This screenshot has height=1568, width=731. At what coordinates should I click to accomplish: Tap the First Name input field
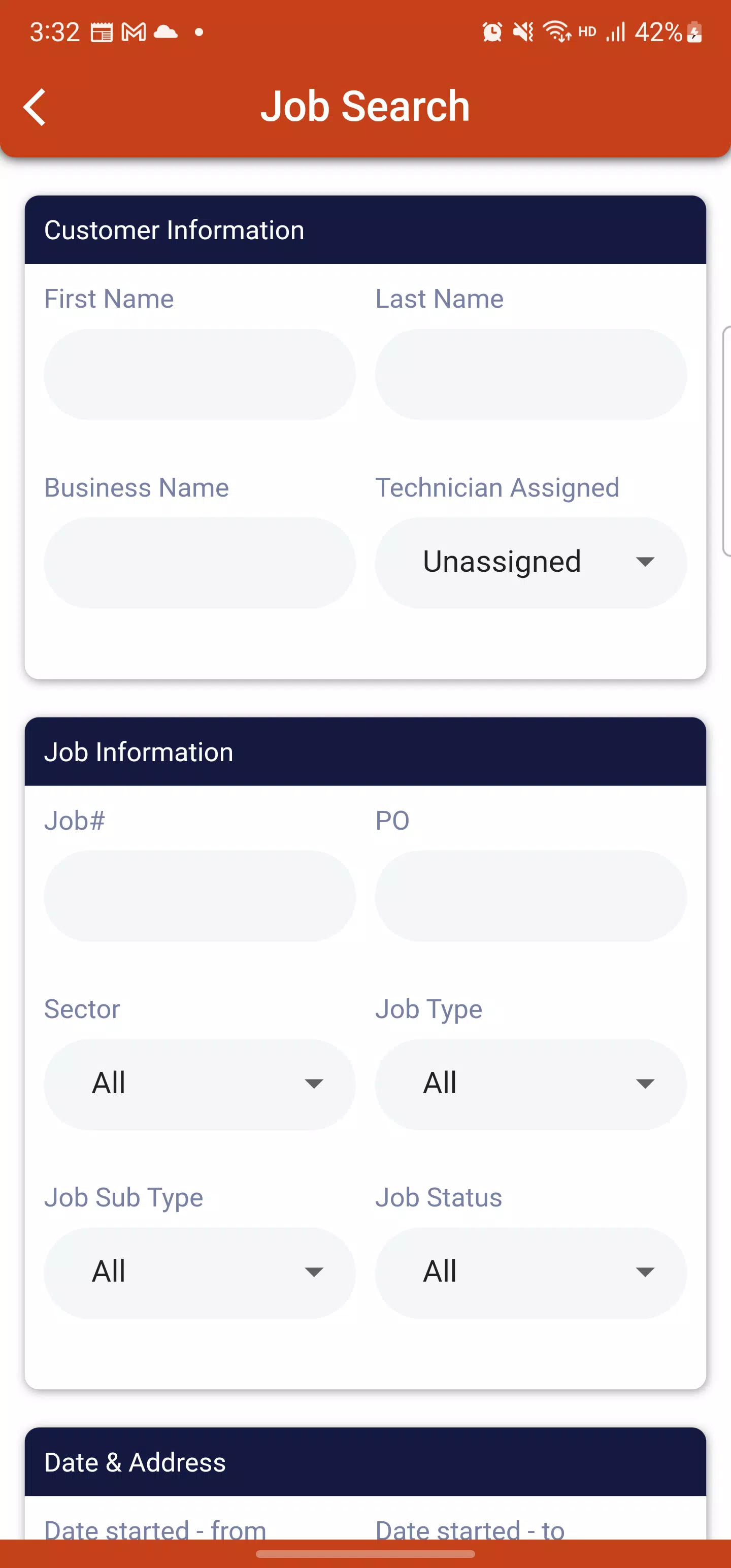[200, 374]
